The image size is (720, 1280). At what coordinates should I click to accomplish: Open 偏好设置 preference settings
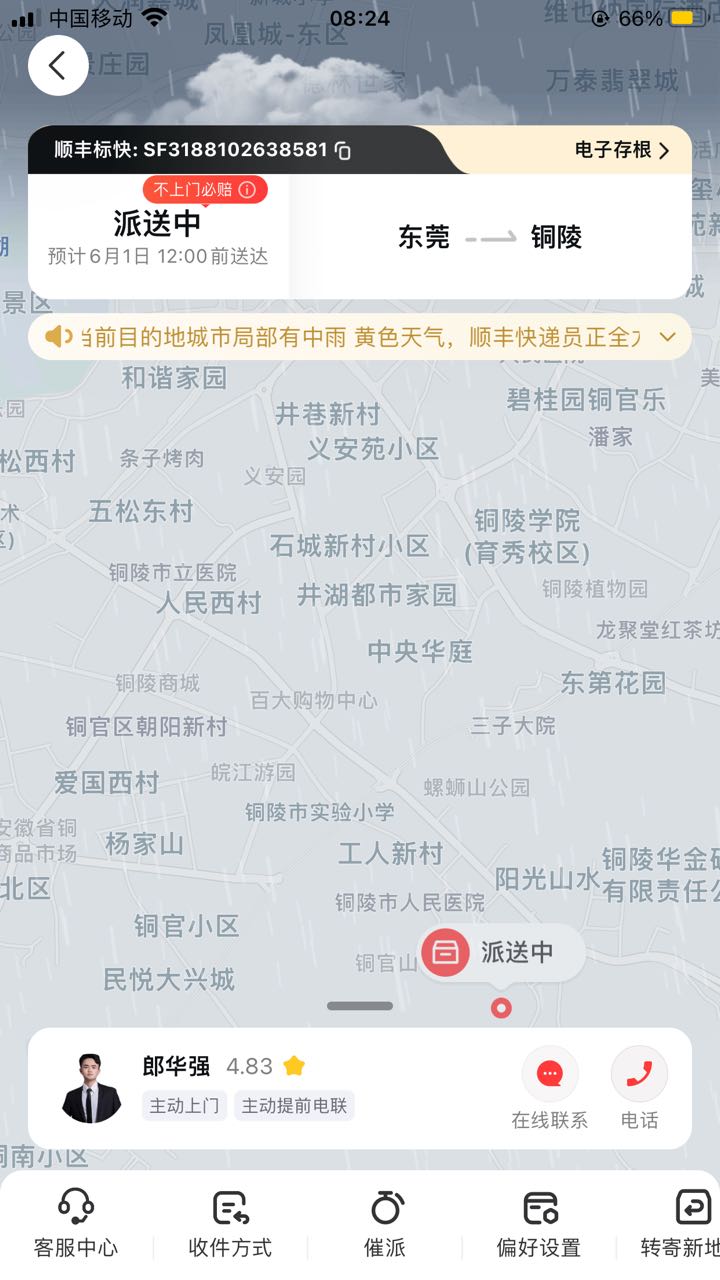pyautogui.click(x=539, y=1223)
